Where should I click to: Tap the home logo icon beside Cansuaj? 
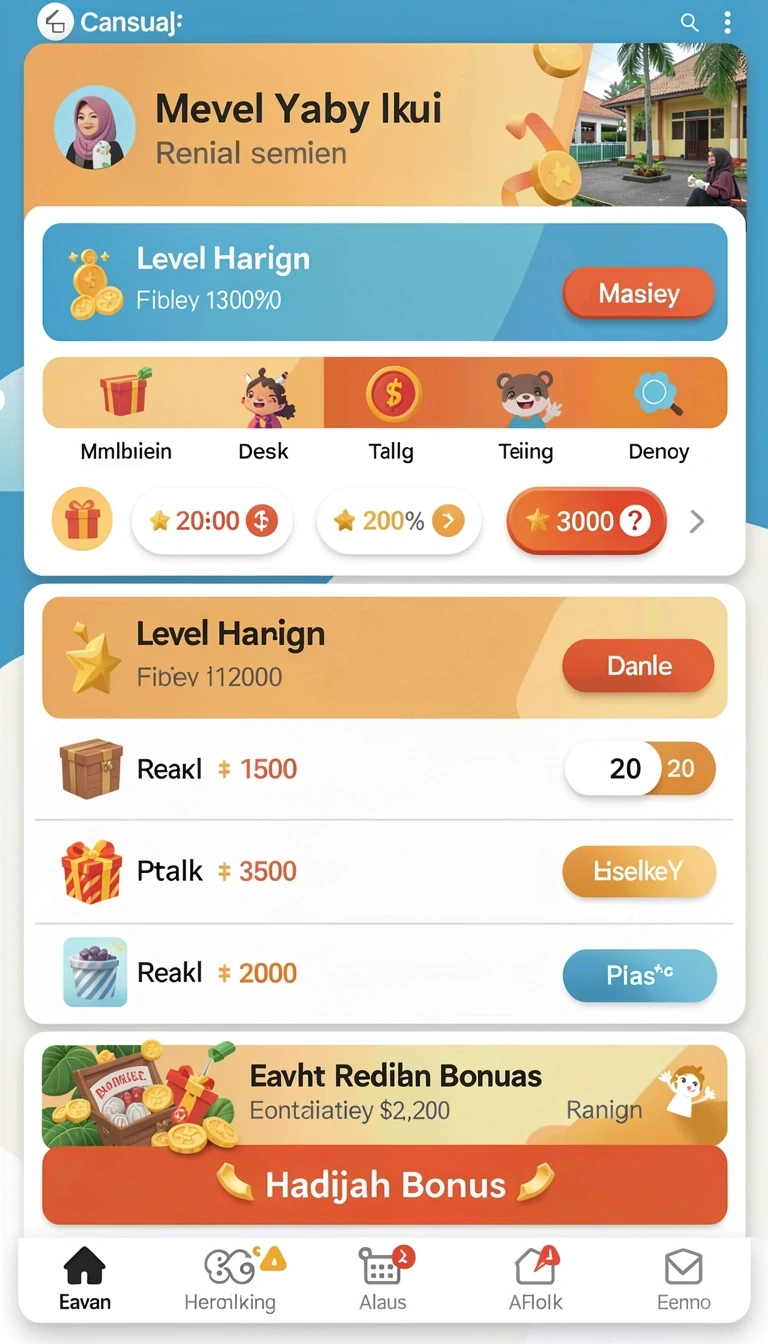[56, 21]
